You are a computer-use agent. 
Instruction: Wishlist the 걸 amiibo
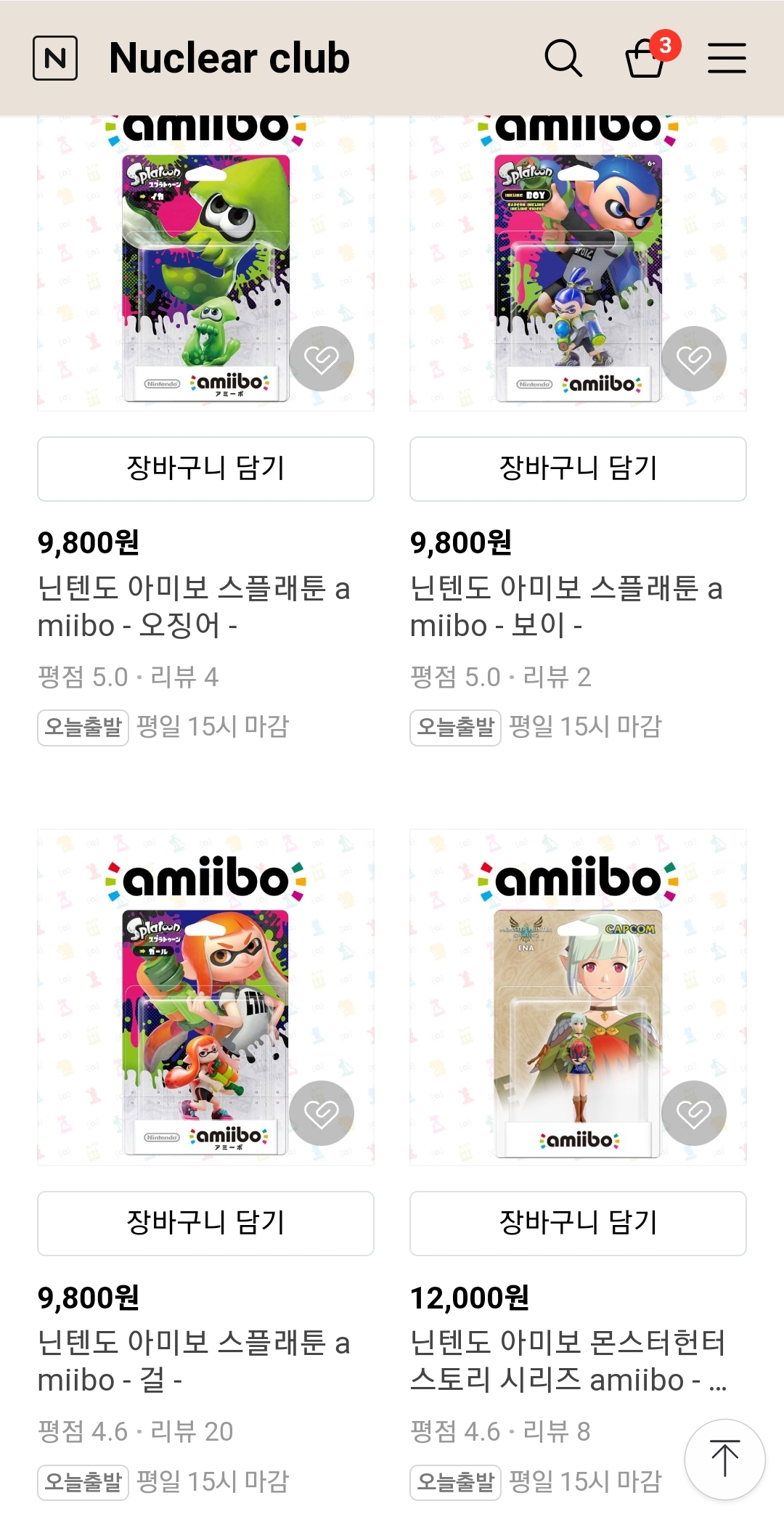pyautogui.click(x=322, y=1113)
